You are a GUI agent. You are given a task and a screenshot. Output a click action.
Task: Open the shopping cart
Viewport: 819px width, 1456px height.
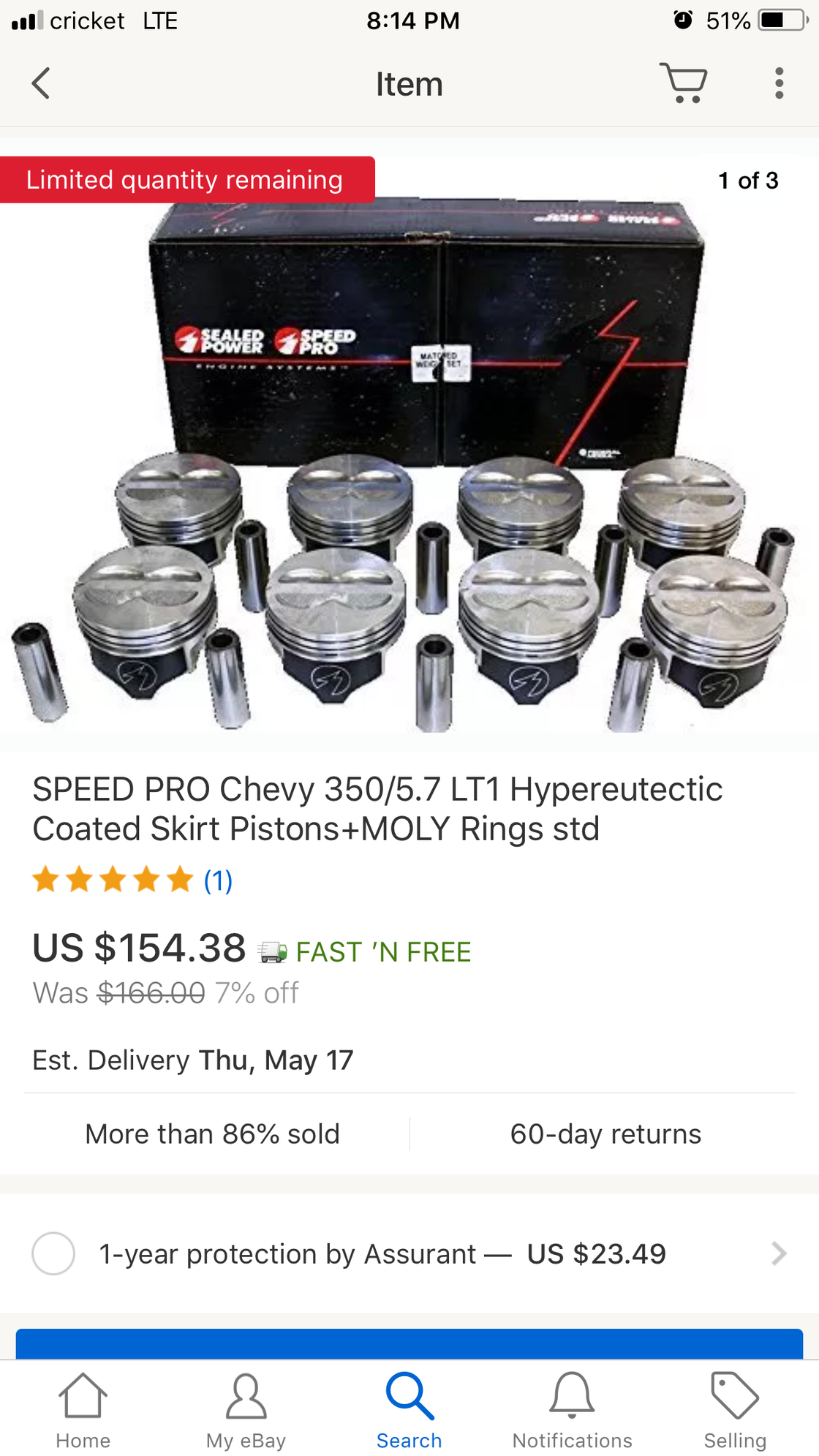683,83
